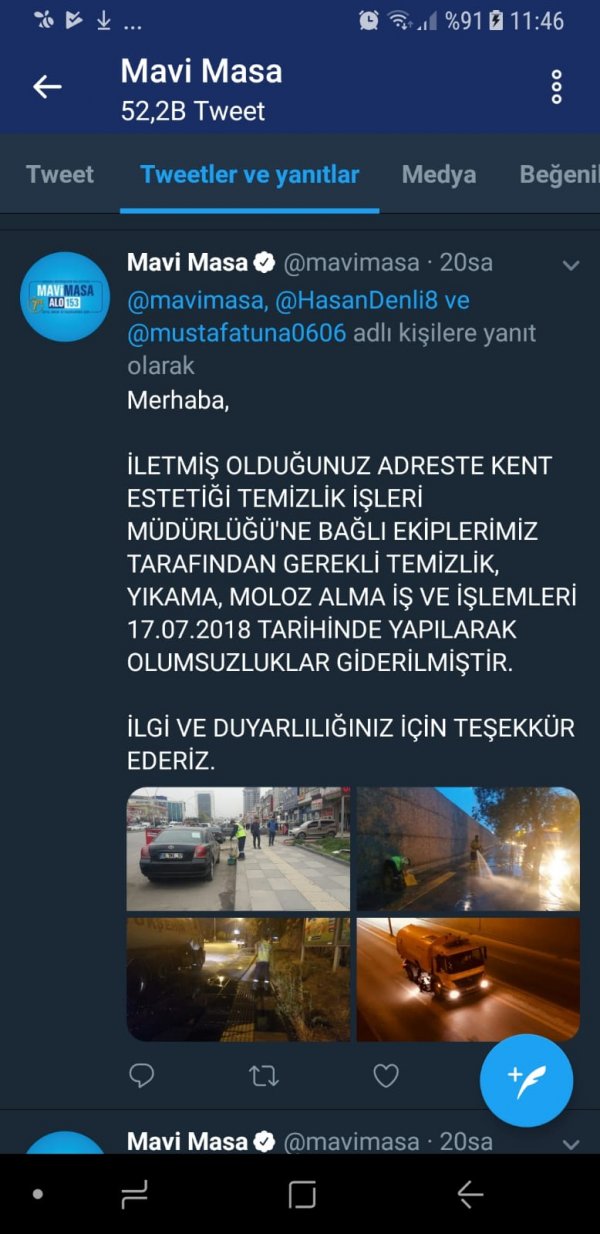Open the Beğeniler tab
This screenshot has height=1234, width=600.
(560, 174)
